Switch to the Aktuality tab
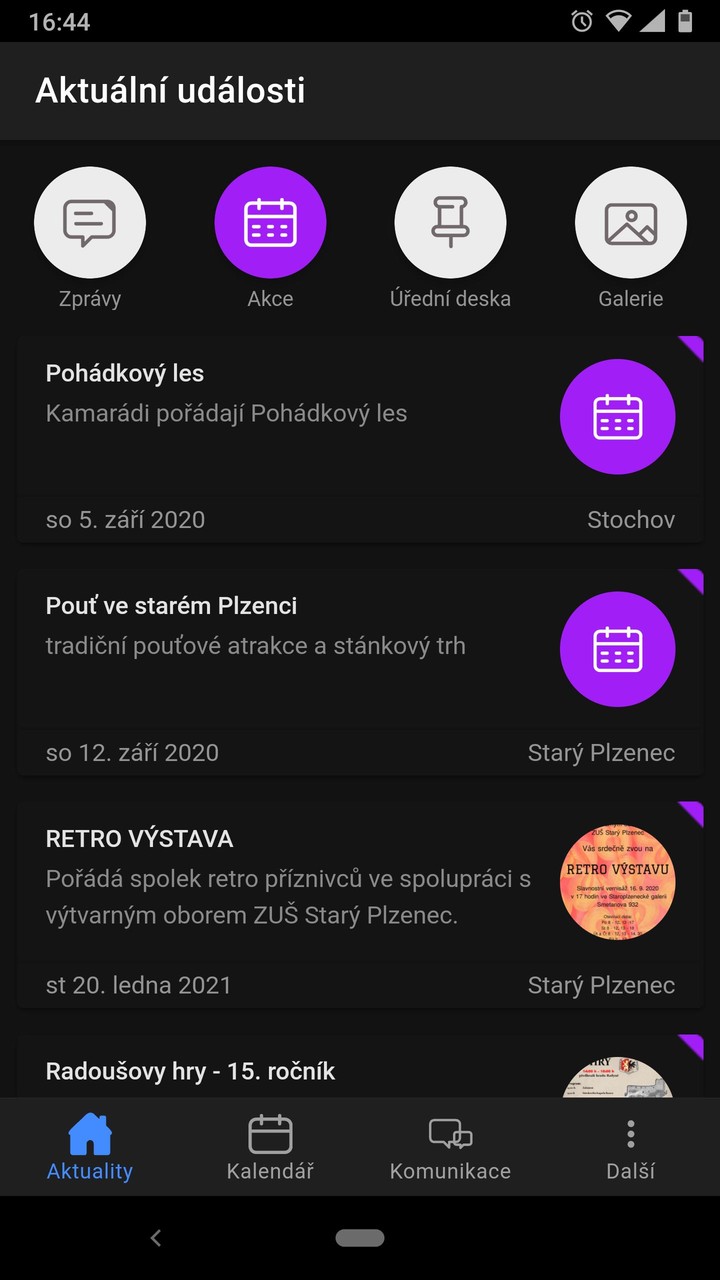Image resolution: width=720 pixels, height=1280 pixels. tap(90, 1148)
